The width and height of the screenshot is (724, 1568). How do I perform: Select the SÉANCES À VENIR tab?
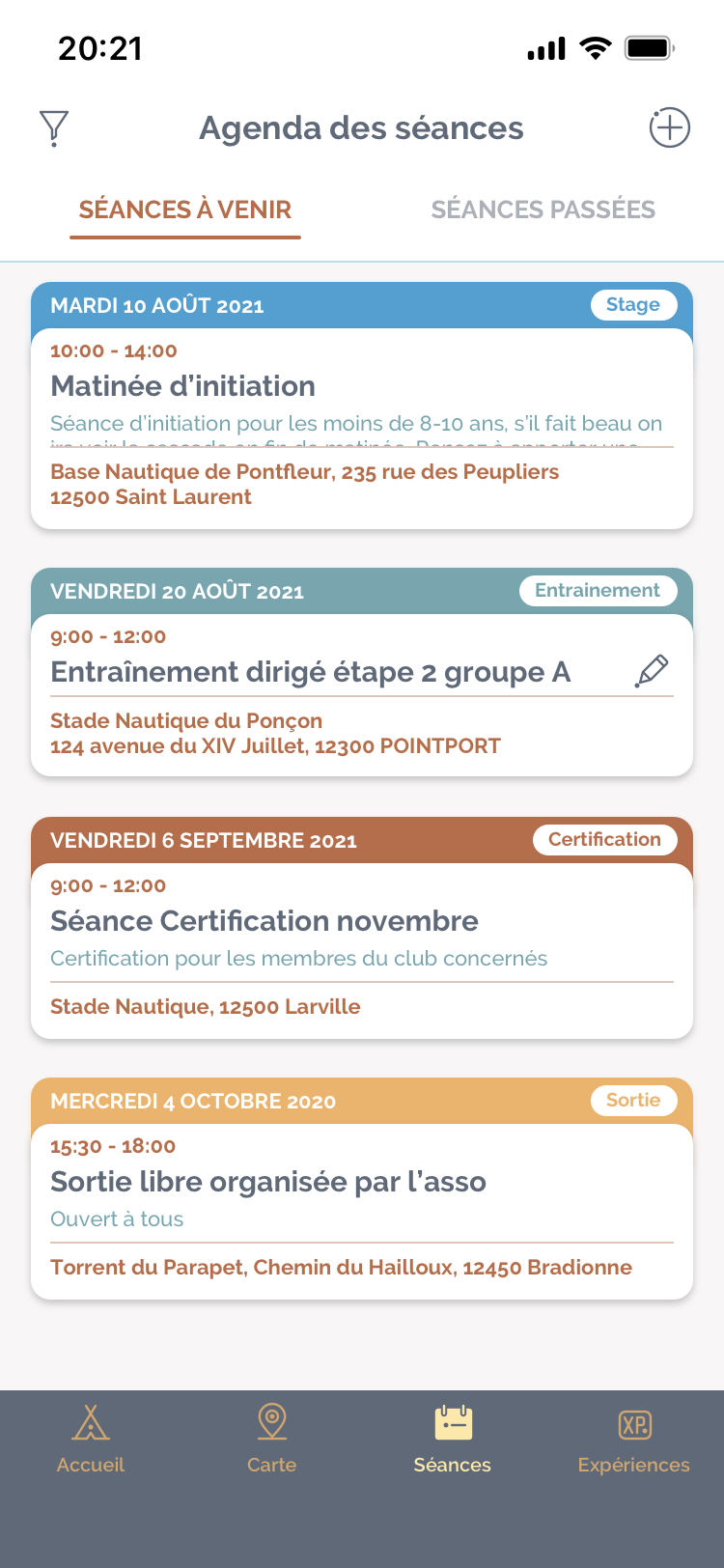pos(185,210)
